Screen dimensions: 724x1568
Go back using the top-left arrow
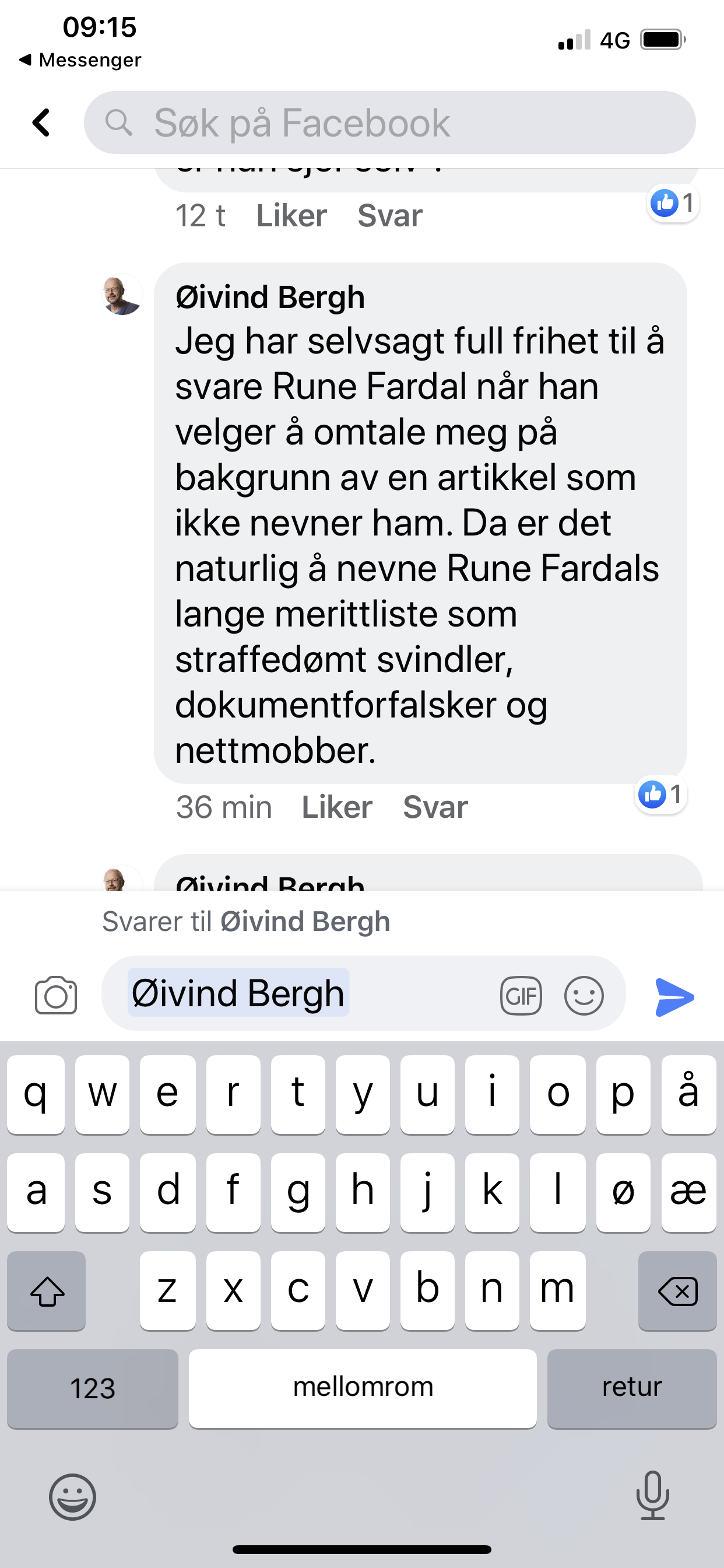tap(41, 123)
